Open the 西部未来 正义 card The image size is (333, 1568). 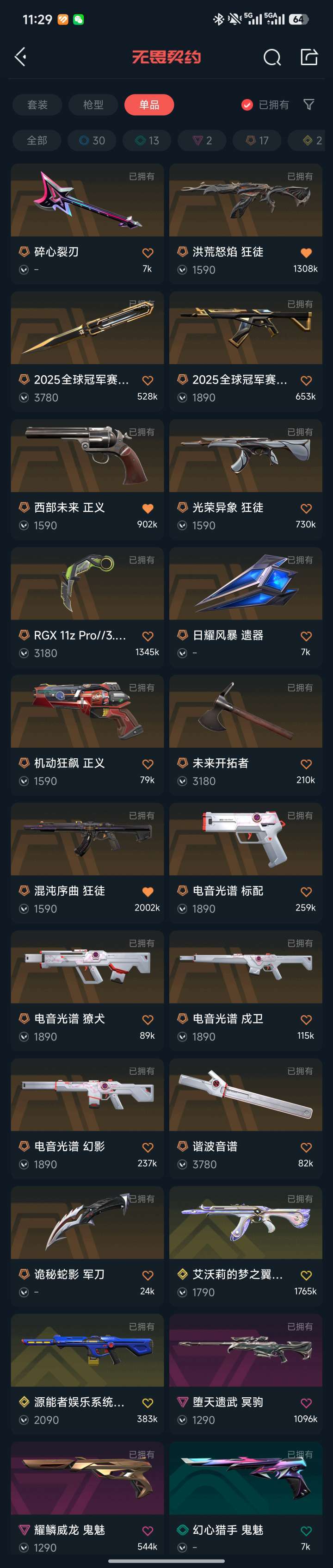(87, 479)
